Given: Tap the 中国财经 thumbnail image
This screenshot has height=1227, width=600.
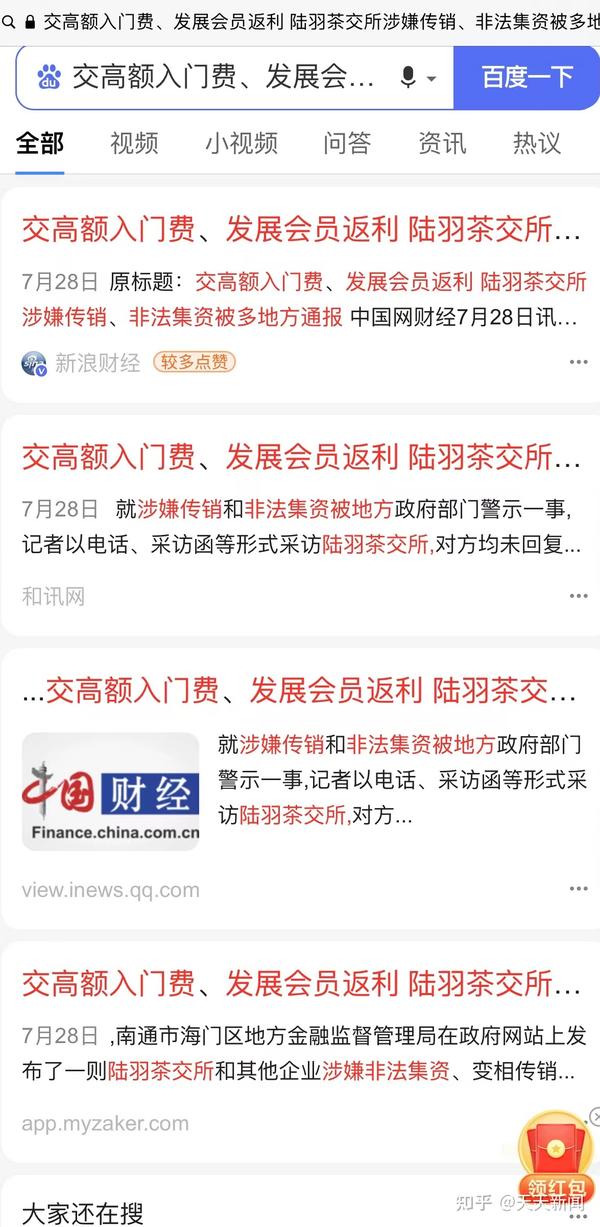Looking at the screenshot, I should 110,791.
